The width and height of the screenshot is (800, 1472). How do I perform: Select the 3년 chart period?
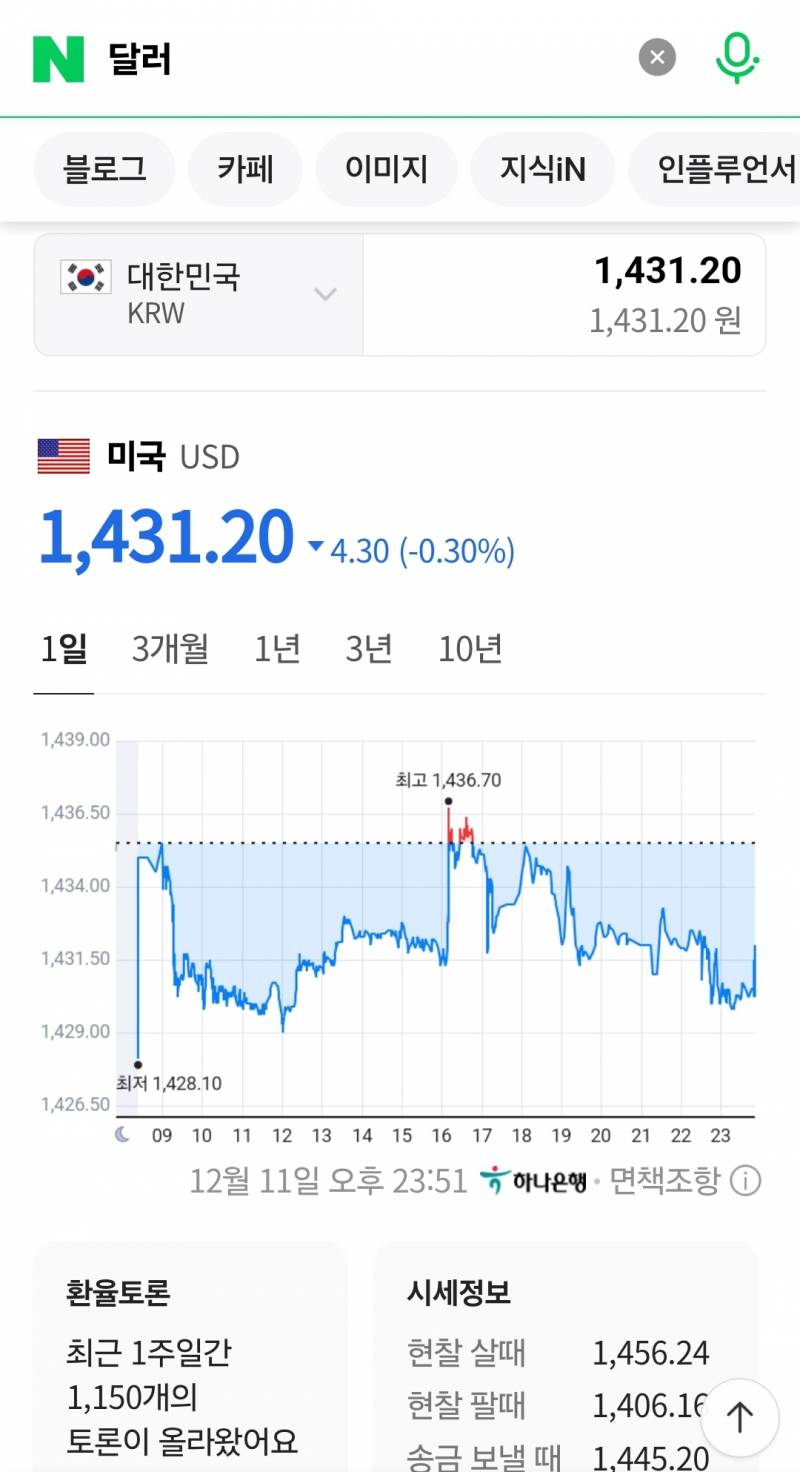(369, 649)
